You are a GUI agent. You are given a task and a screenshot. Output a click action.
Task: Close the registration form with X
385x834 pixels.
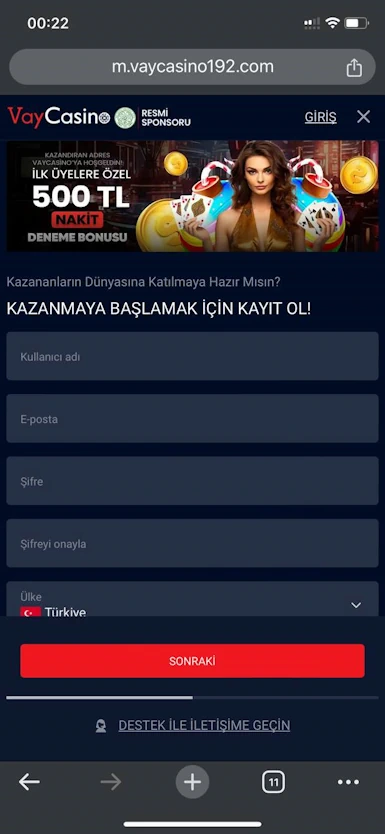[364, 116]
